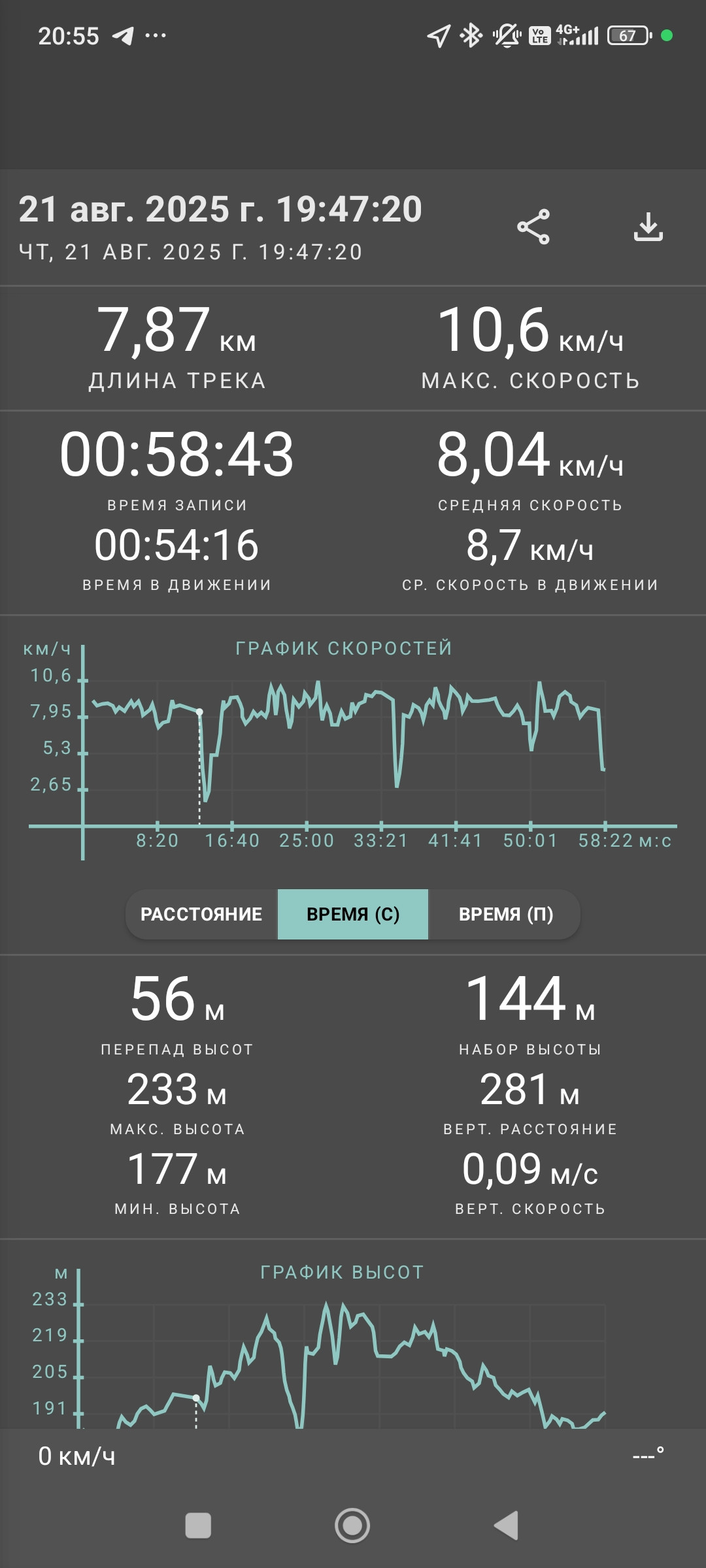Share this recorded track
The height and width of the screenshot is (1568, 706).
point(533,227)
